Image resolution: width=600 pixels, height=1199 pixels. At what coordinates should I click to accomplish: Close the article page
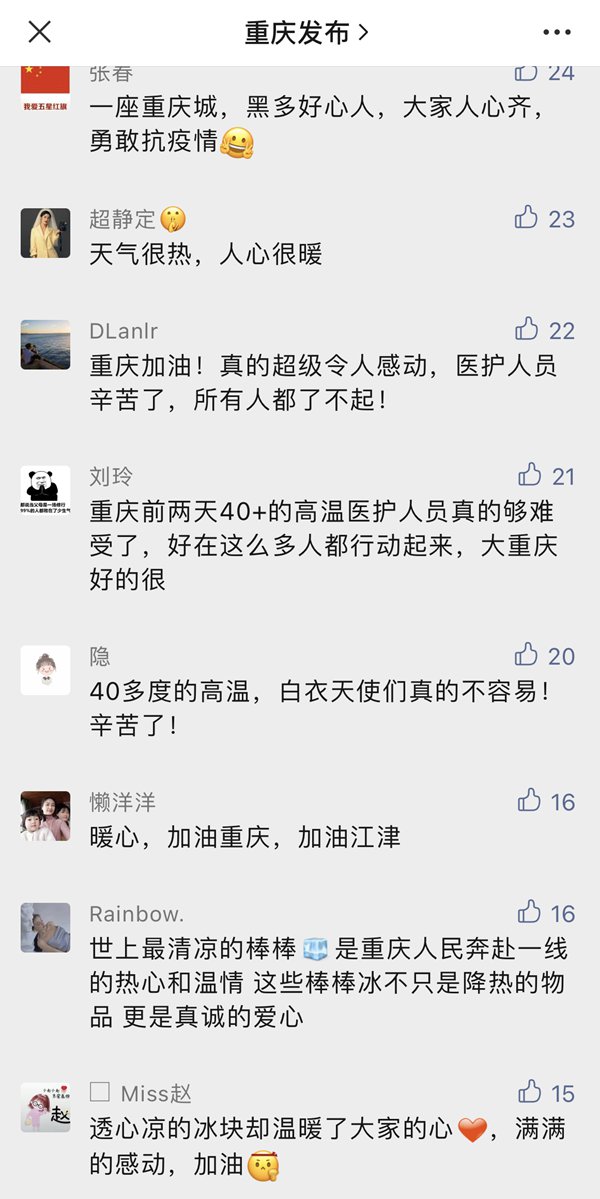click(39, 33)
